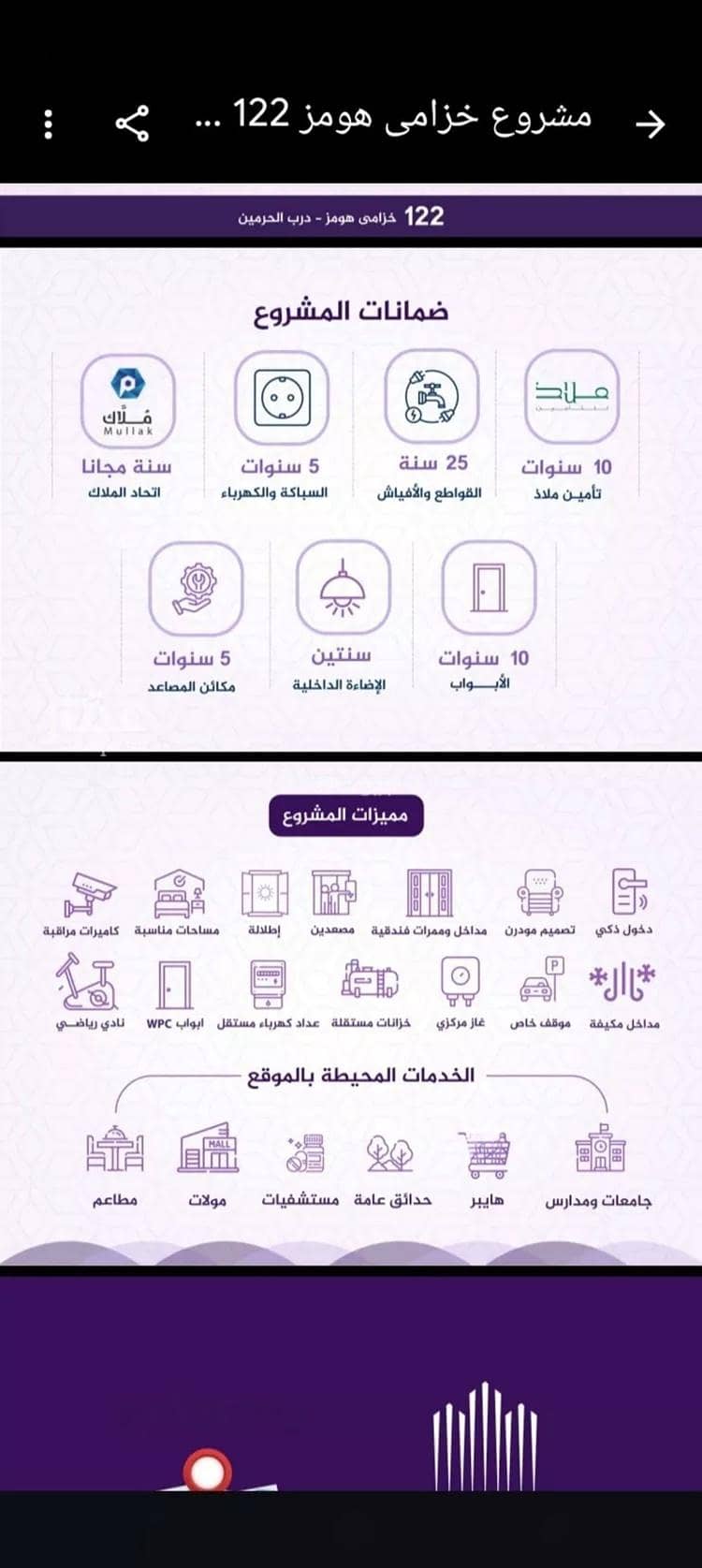The image size is (702, 1568).
Task: Go back using the top arrow
Action: point(650,124)
